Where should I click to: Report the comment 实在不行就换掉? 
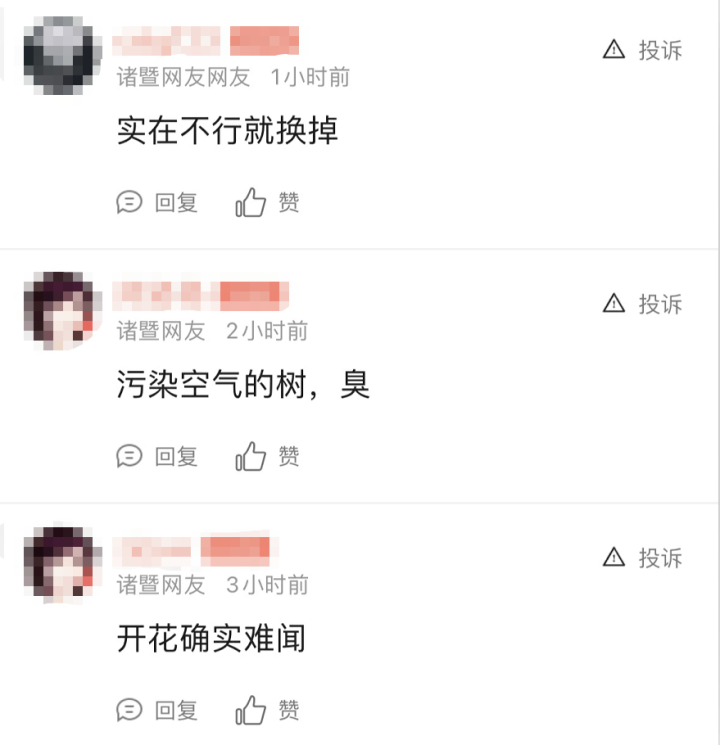(643, 50)
